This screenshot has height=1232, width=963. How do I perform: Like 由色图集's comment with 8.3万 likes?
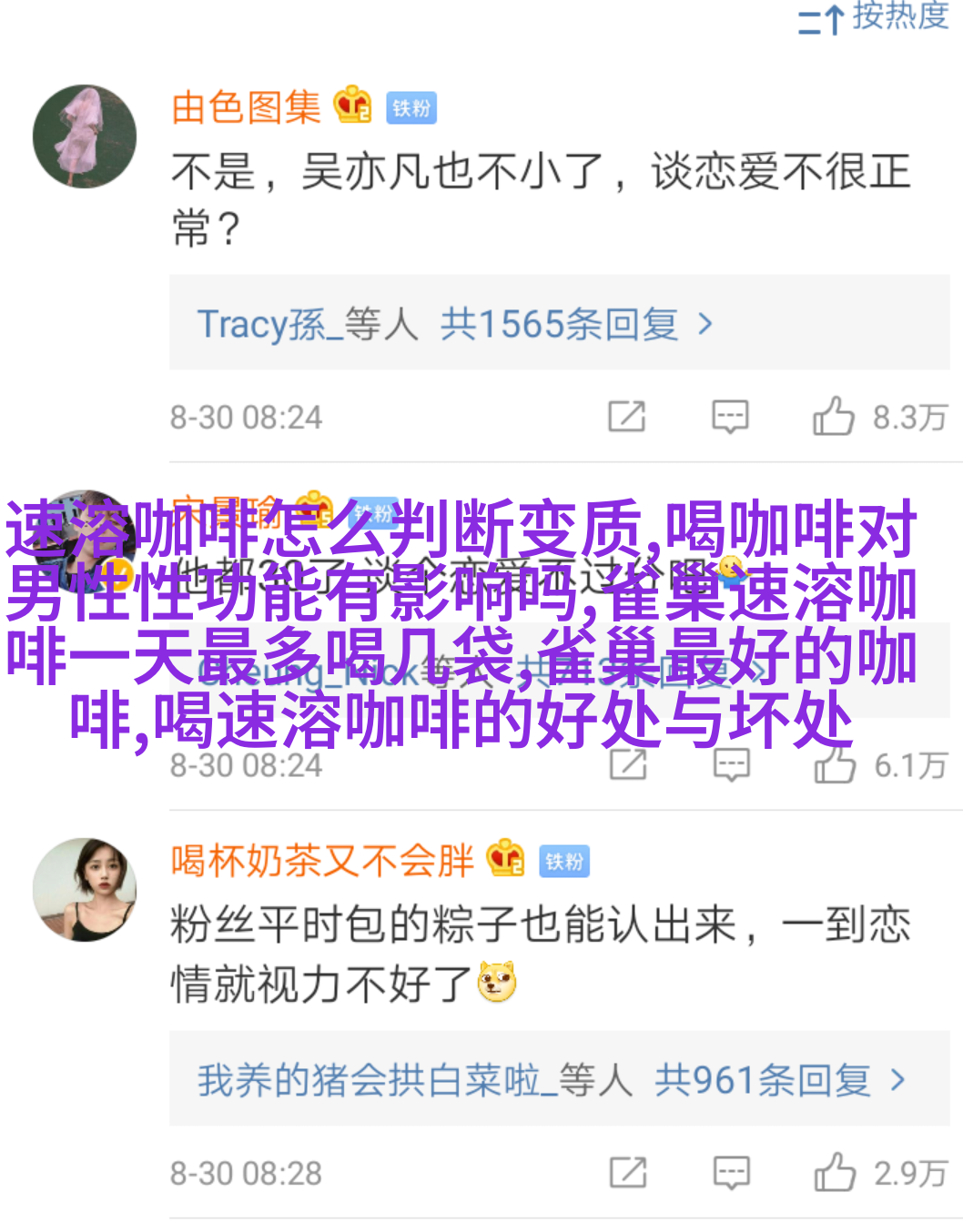(834, 417)
